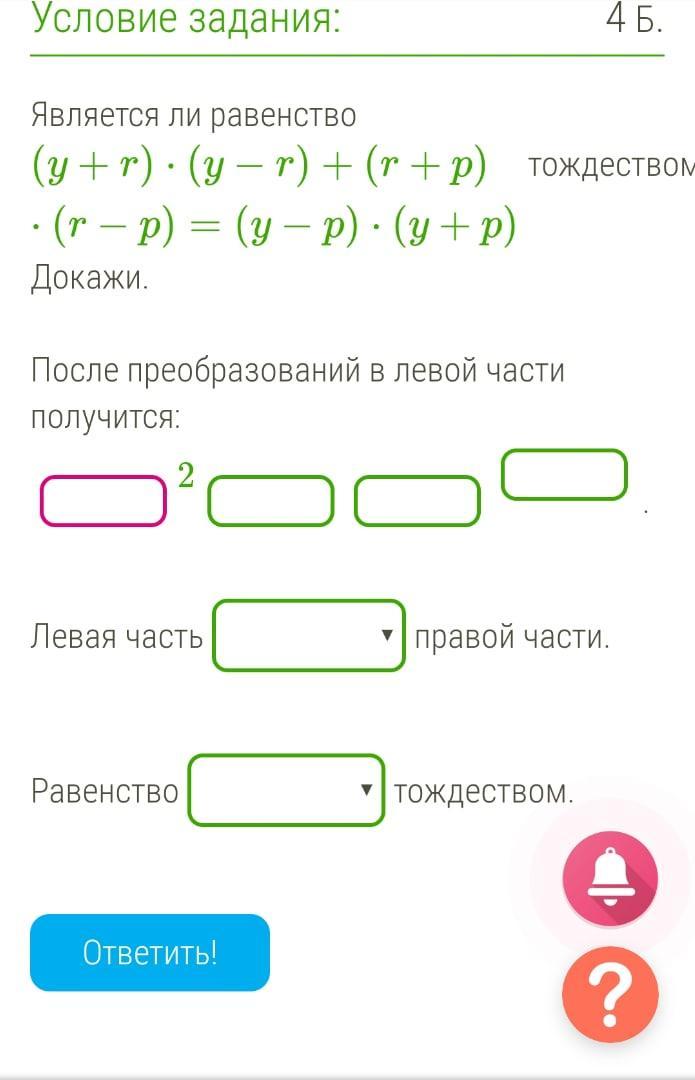
Task: Open the notifications bell
Action: (610, 879)
